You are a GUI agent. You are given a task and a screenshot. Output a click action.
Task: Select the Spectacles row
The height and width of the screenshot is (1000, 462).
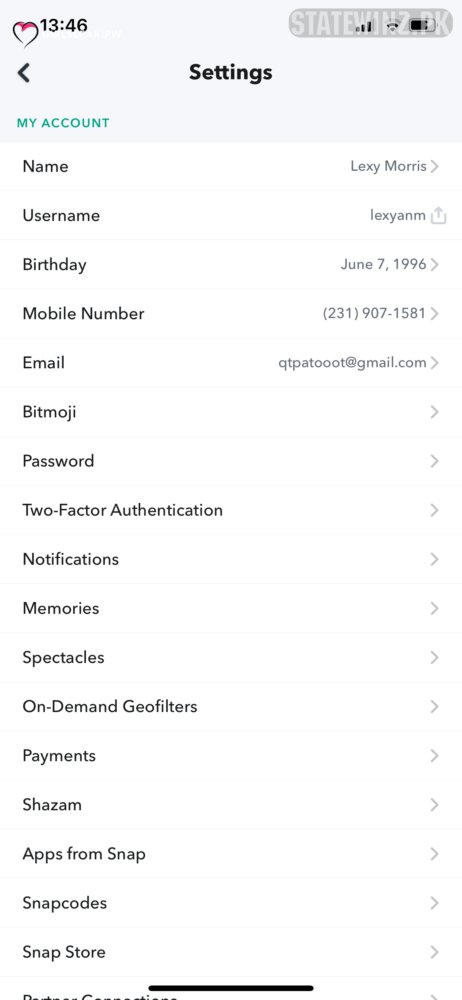pyautogui.click(x=231, y=658)
